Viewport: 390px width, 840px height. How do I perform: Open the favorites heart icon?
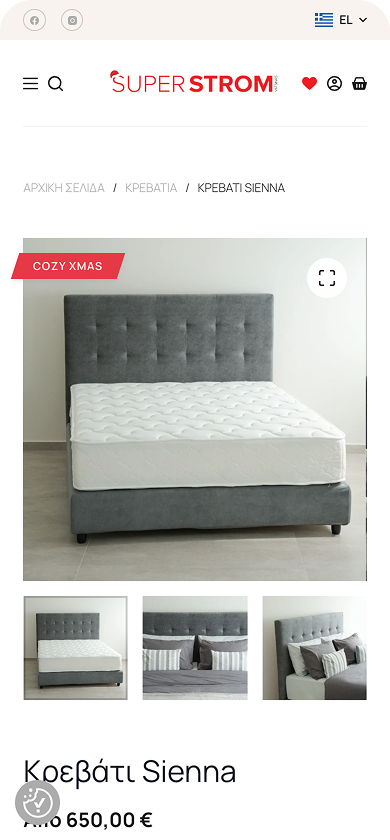click(x=309, y=84)
